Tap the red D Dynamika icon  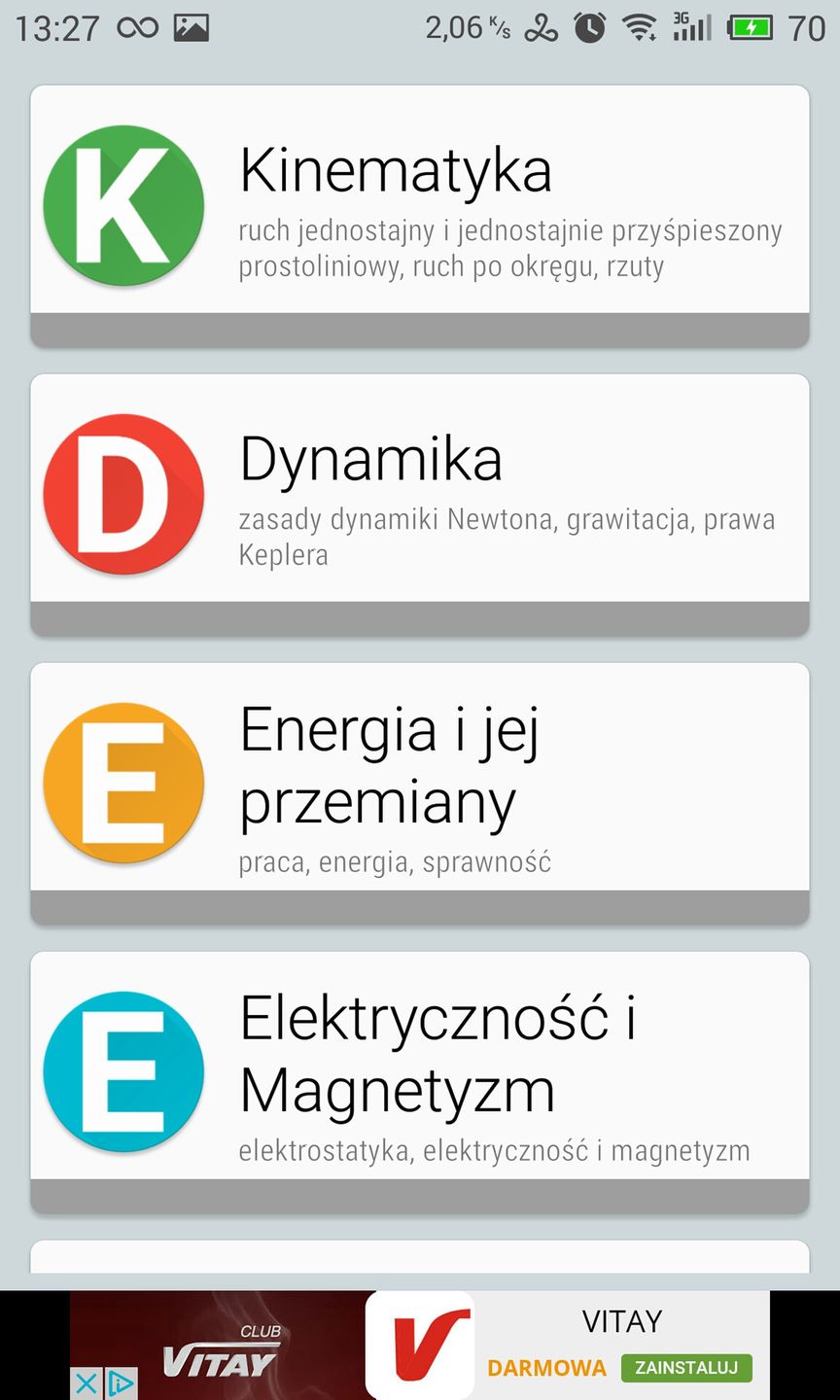click(x=122, y=492)
